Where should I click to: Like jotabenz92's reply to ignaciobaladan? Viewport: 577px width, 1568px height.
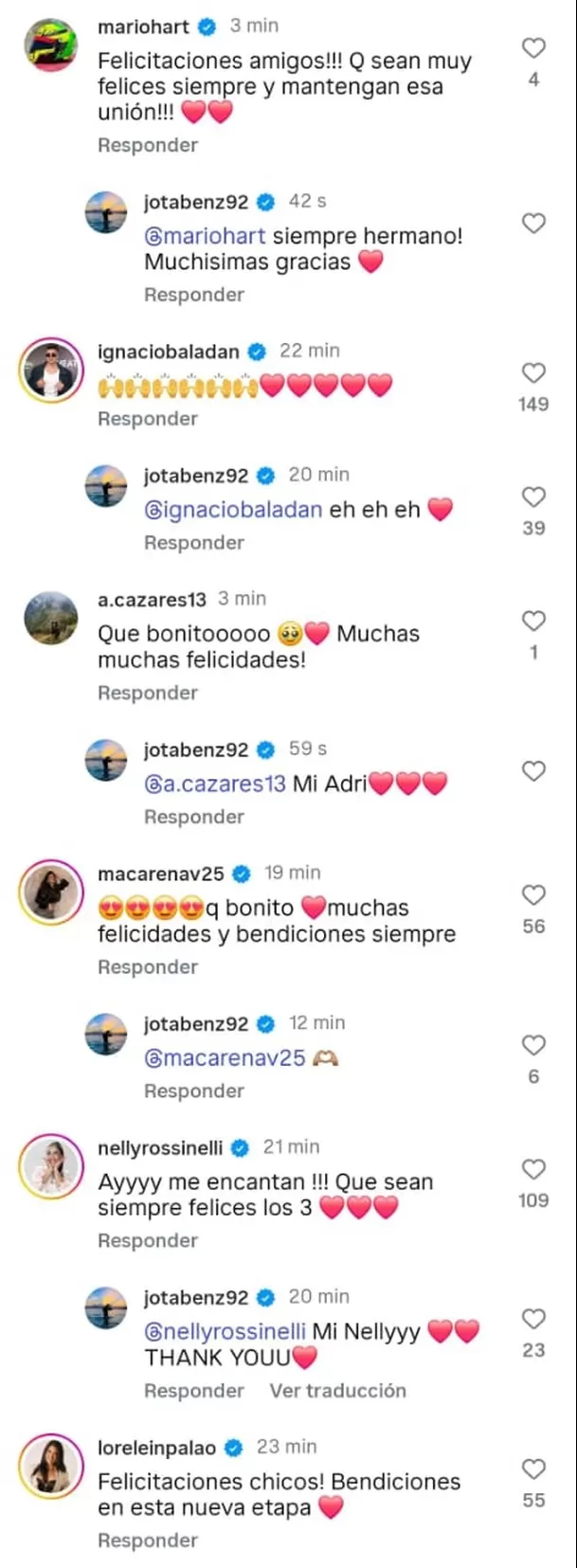pyautogui.click(x=533, y=496)
